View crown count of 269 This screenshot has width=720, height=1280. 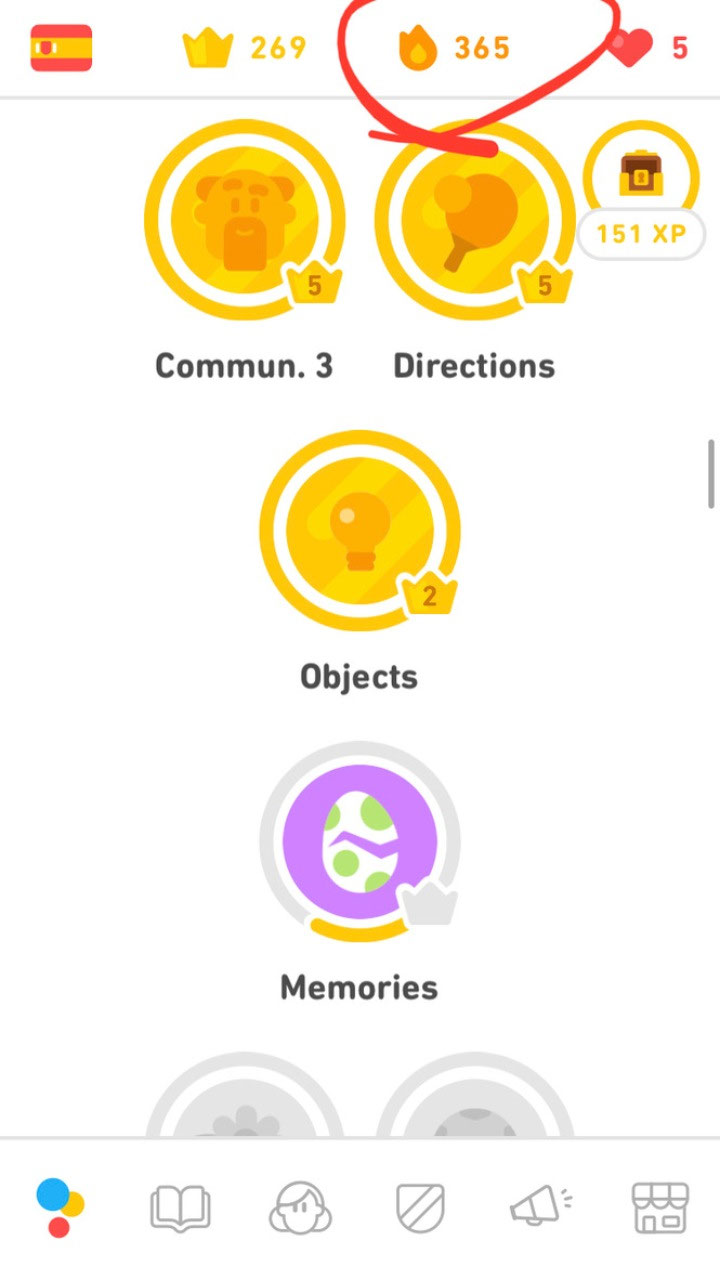[x=244, y=47]
